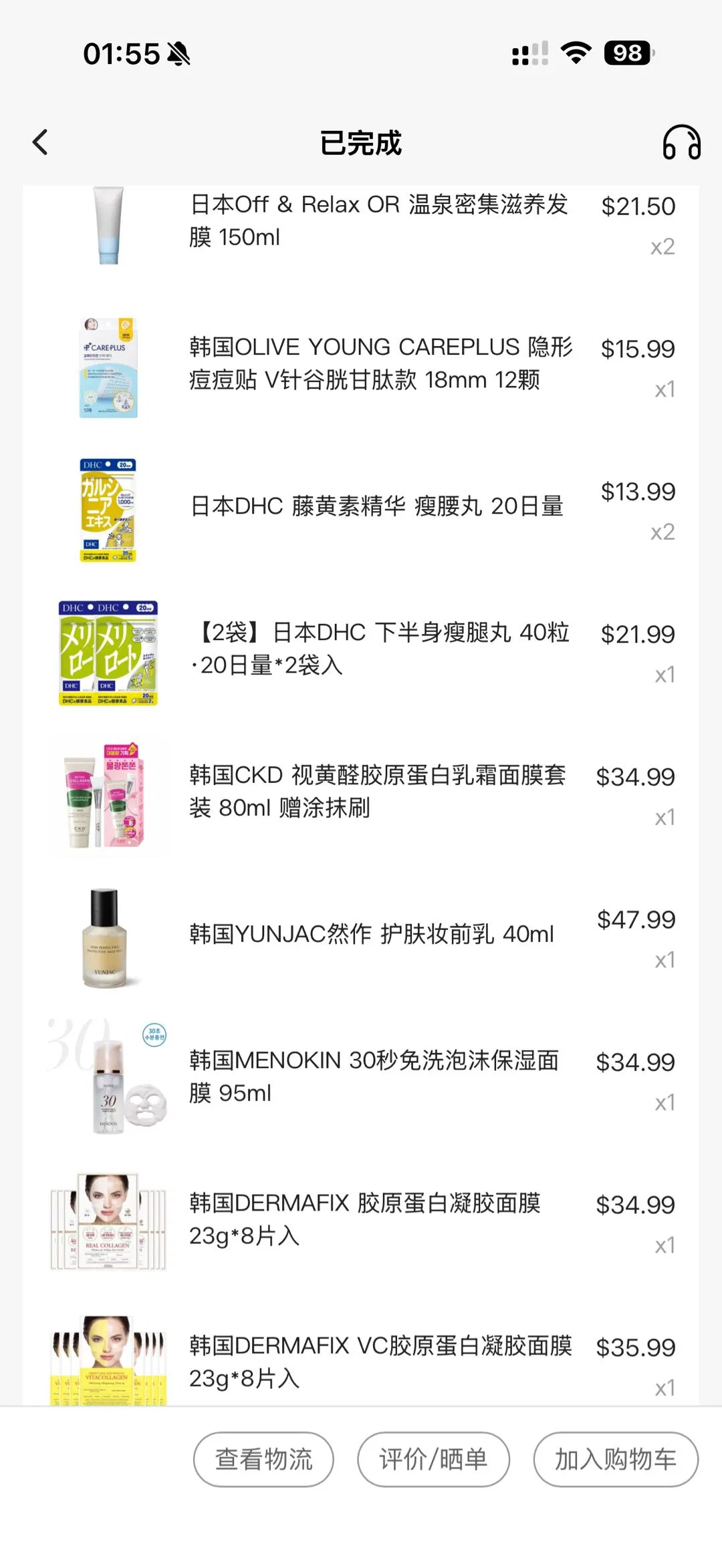View 韩国MENOKIN 30秒免洗泡沫保湿面膜 item
This screenshot has width=722, height=1568.
(x=374, y=1076)
